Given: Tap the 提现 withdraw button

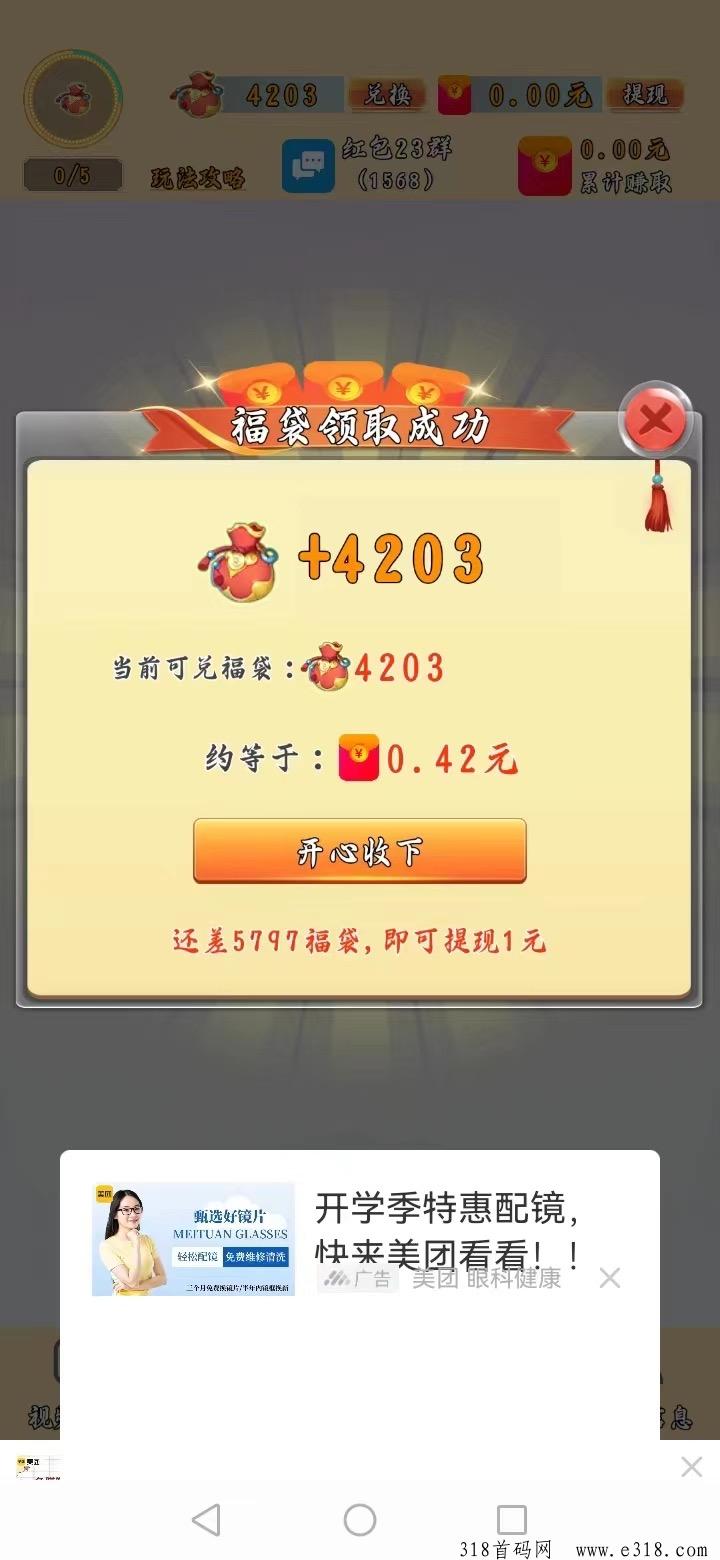Looking at the screenshot, I should pos(645,95).
